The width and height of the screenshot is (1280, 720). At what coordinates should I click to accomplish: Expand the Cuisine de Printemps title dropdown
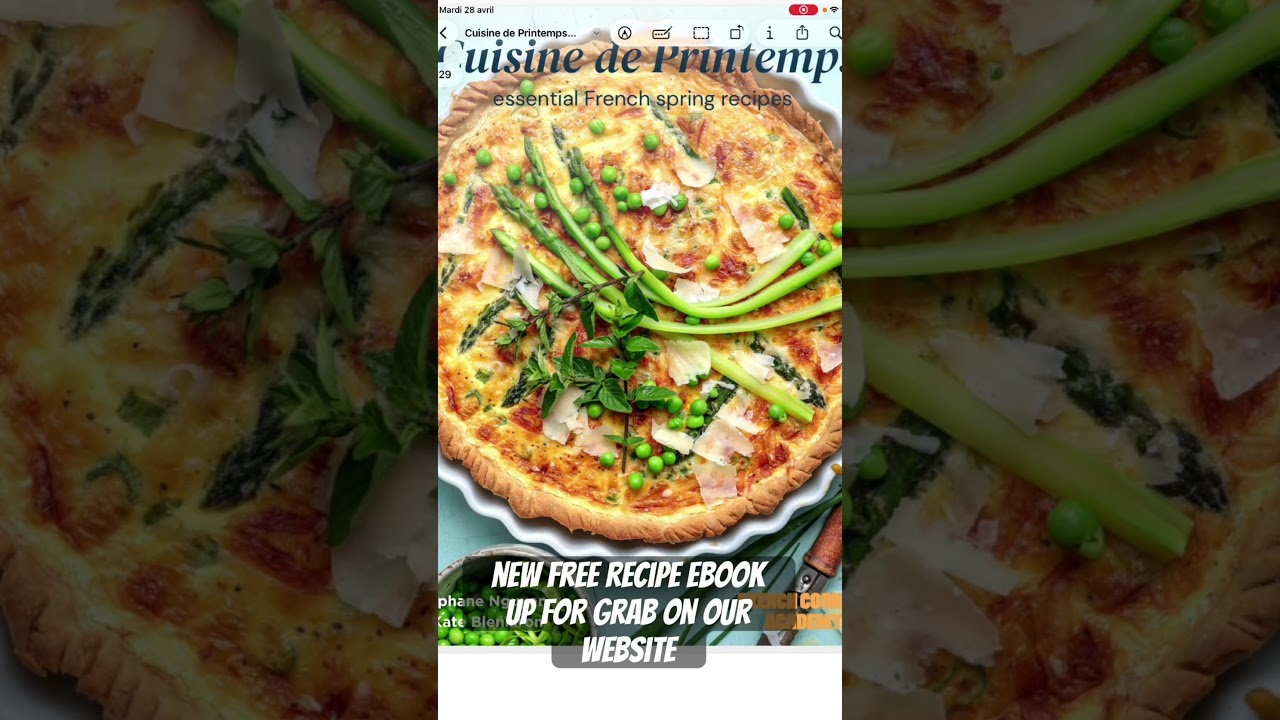pos(596,33)
